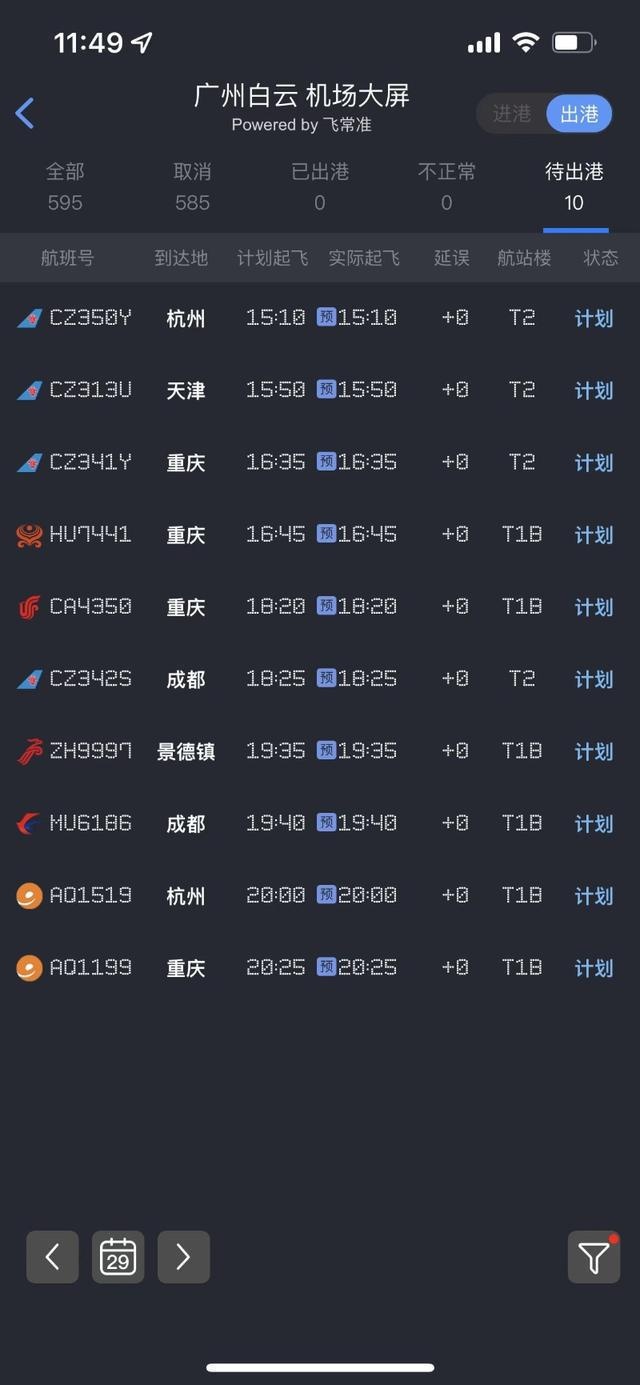
Task: View details for flight AQ1519
Action: [x=320, y=895]
